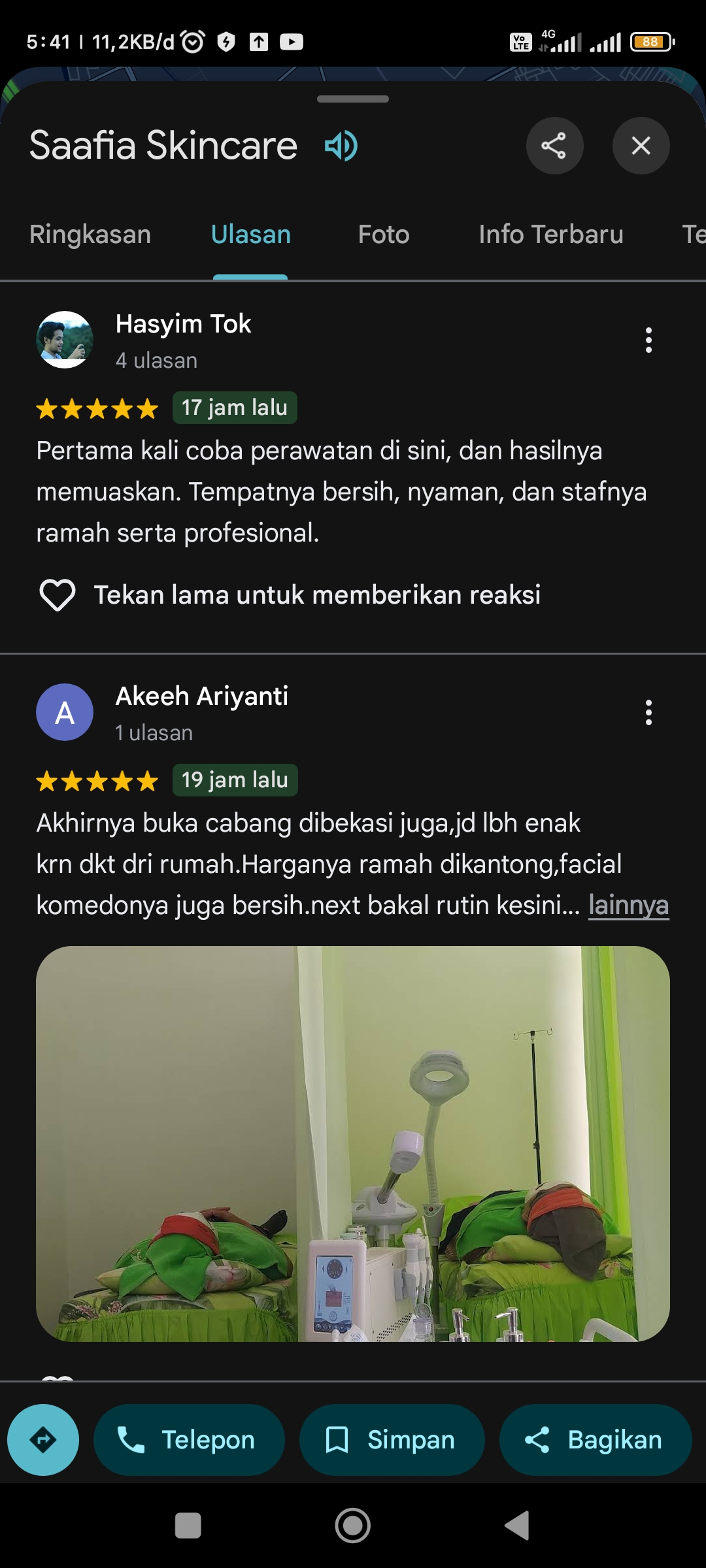Switch to the Ringkasan tab
The width and height of the screenshot is (706, 1568).
tap(90, 234)
